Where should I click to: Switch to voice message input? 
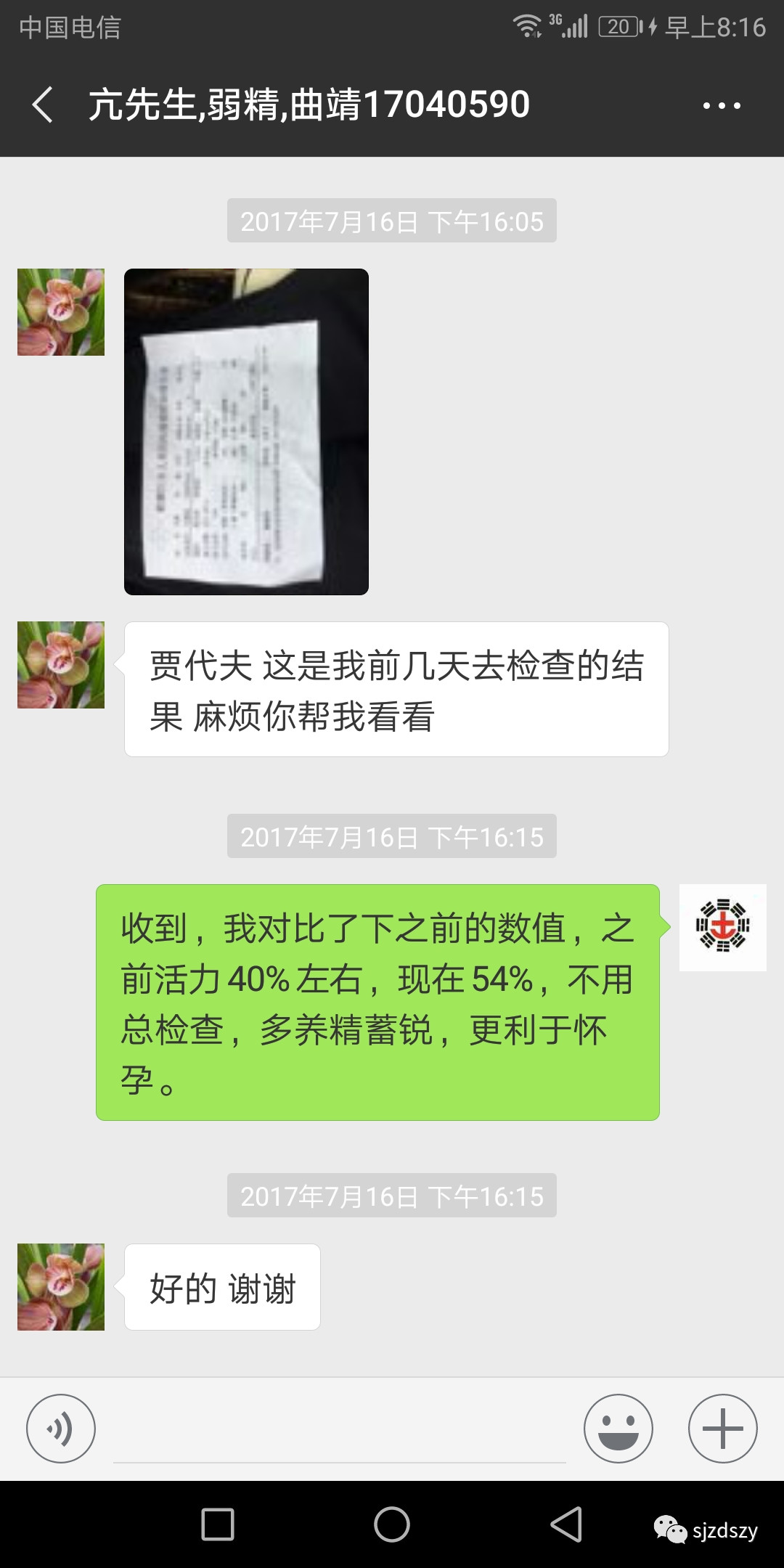[x=61, y=1428]
